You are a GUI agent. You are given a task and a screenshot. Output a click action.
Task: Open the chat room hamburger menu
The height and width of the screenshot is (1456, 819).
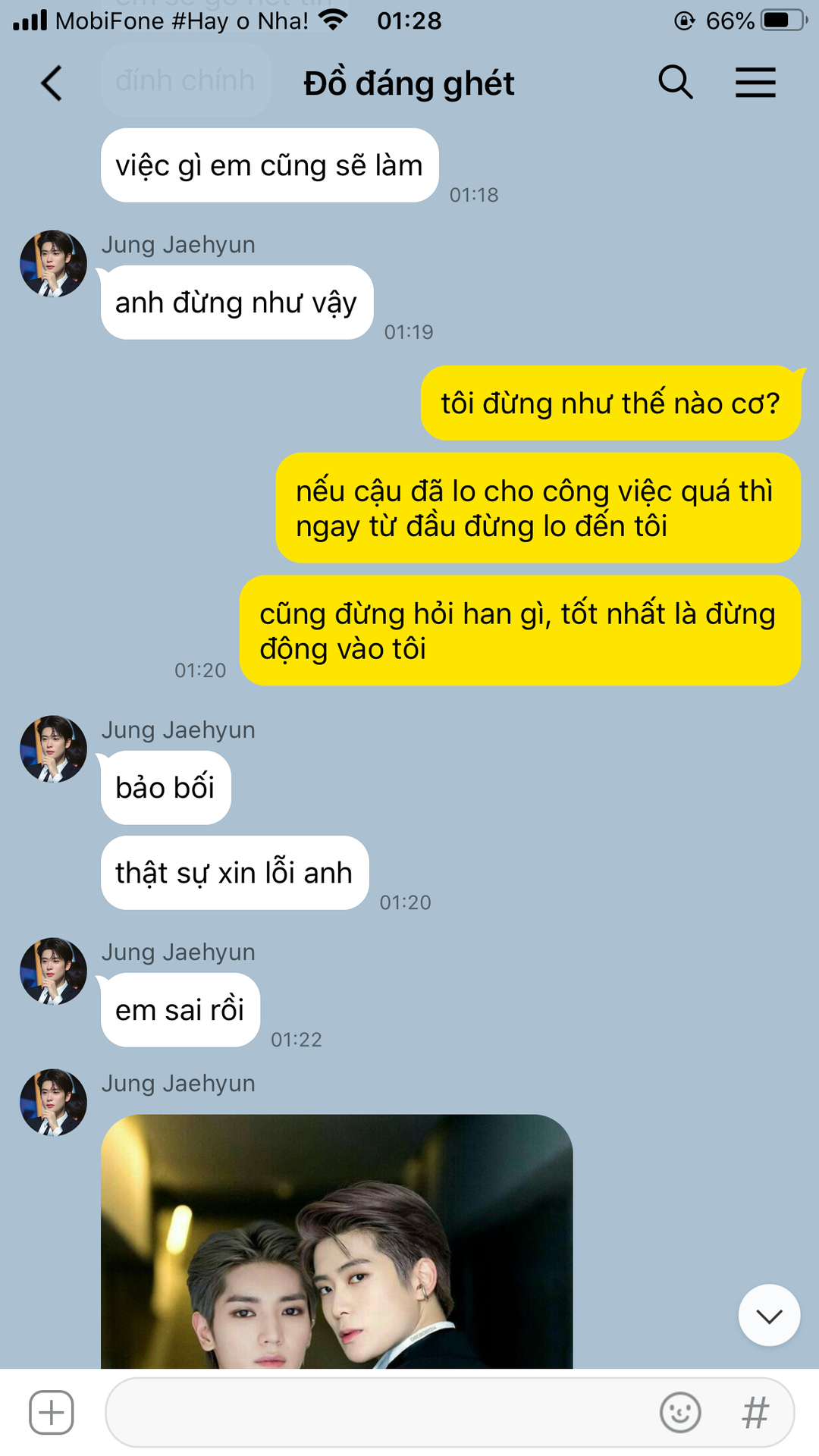pos(755,82)
